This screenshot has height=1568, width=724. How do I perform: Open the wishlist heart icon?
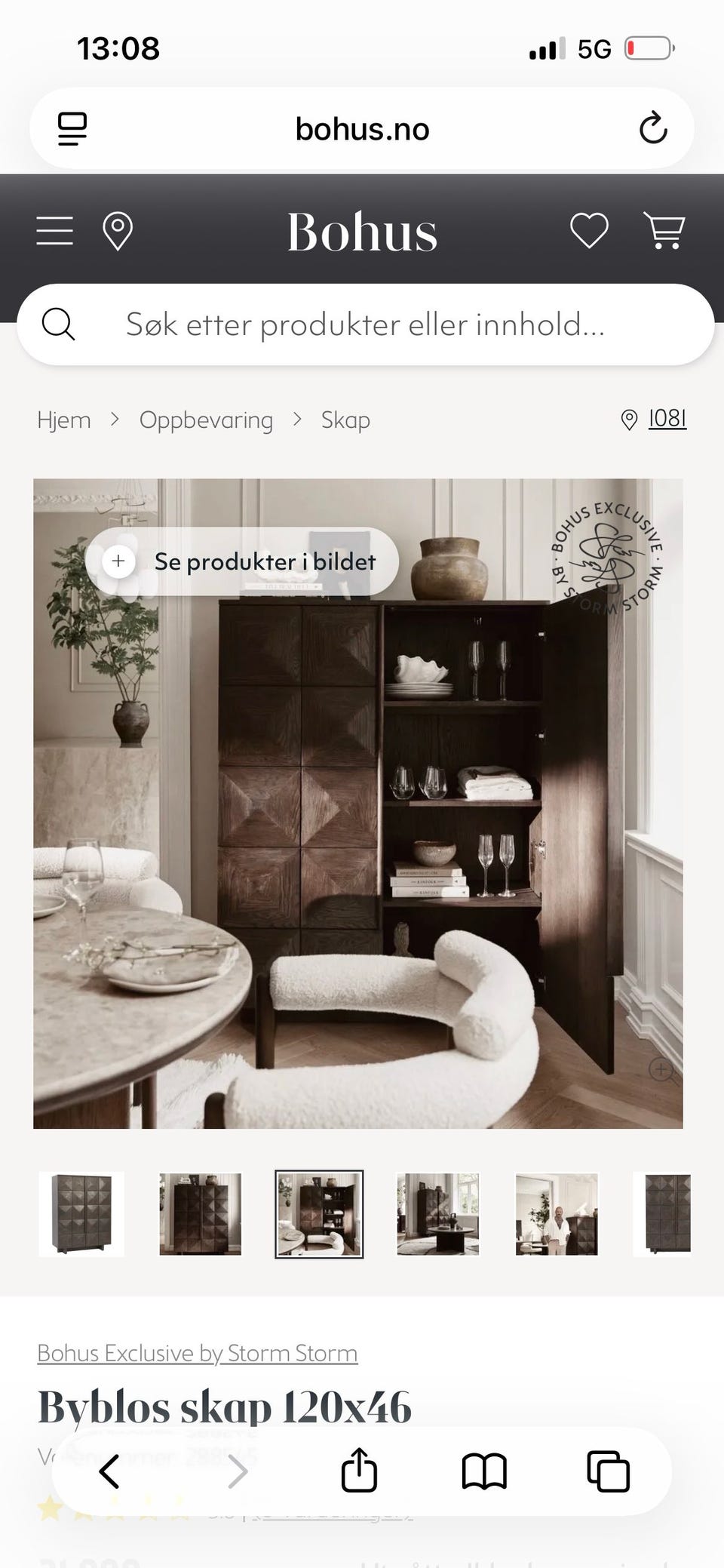coord(589,230)
